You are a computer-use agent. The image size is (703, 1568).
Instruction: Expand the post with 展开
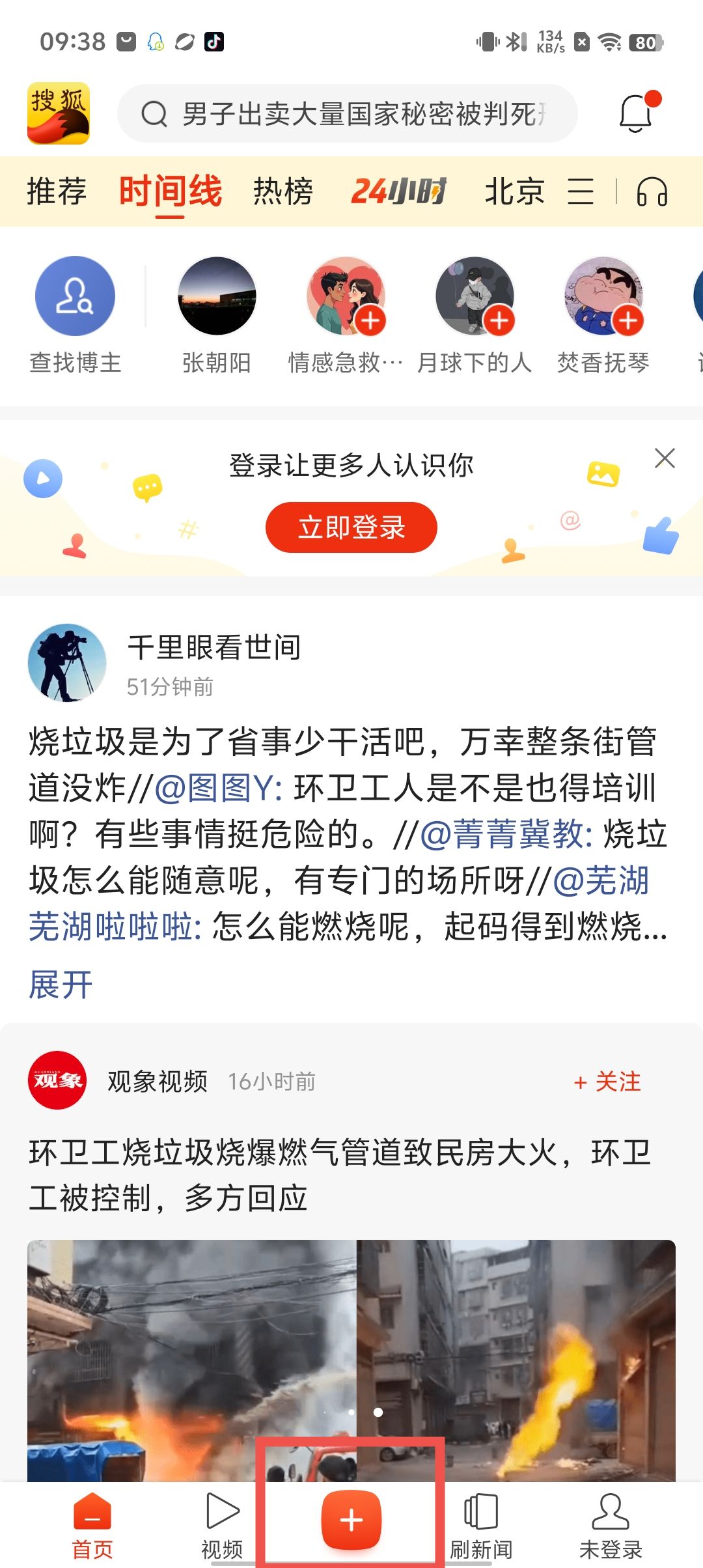61,984
